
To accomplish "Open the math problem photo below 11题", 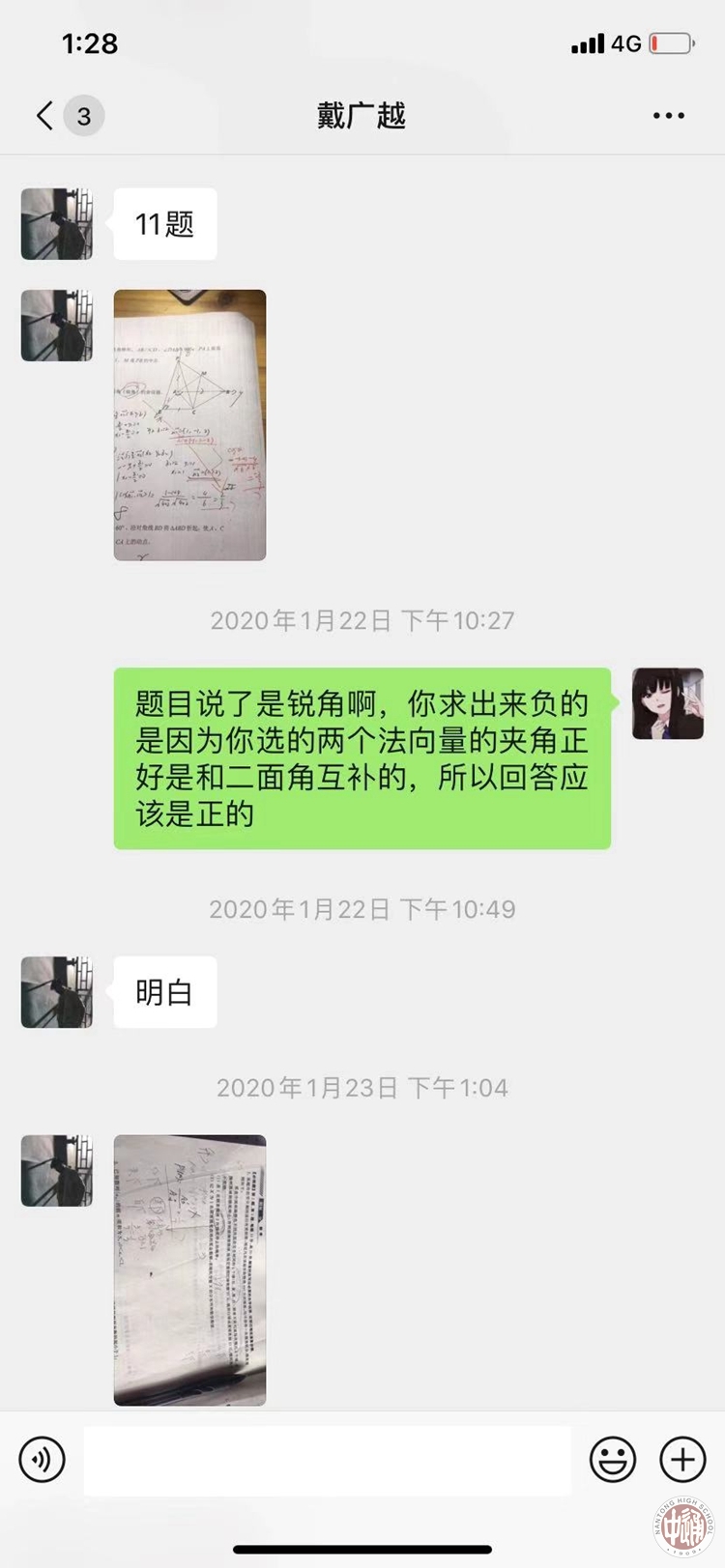I will (189, 425).
